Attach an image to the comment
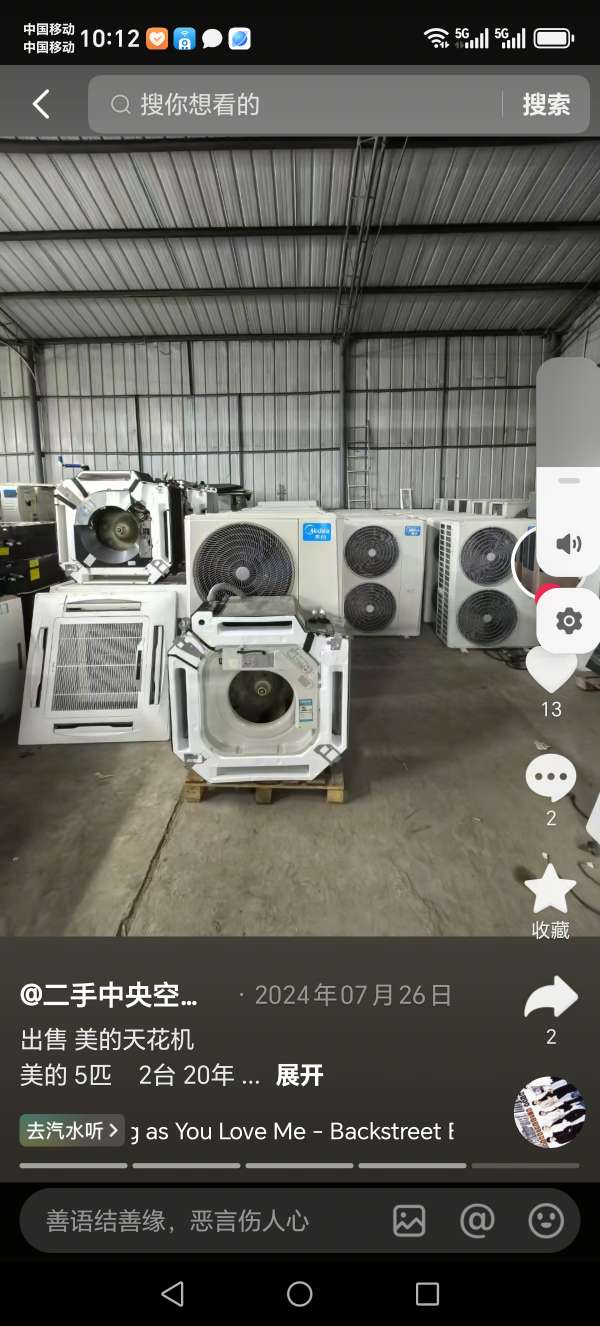600x1326 pixels. 409,1220
